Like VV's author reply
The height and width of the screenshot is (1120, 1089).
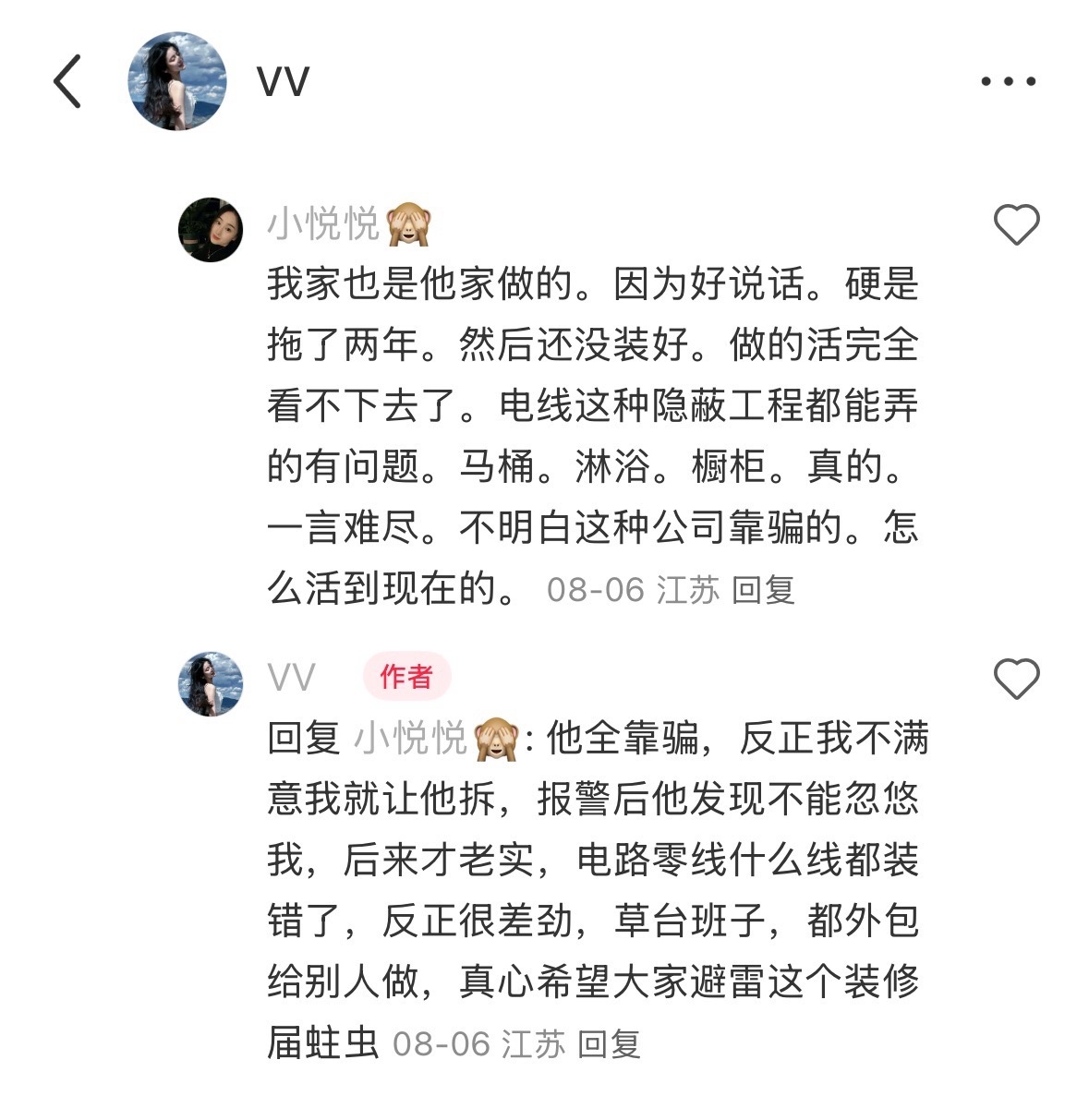coord(1016,679)
